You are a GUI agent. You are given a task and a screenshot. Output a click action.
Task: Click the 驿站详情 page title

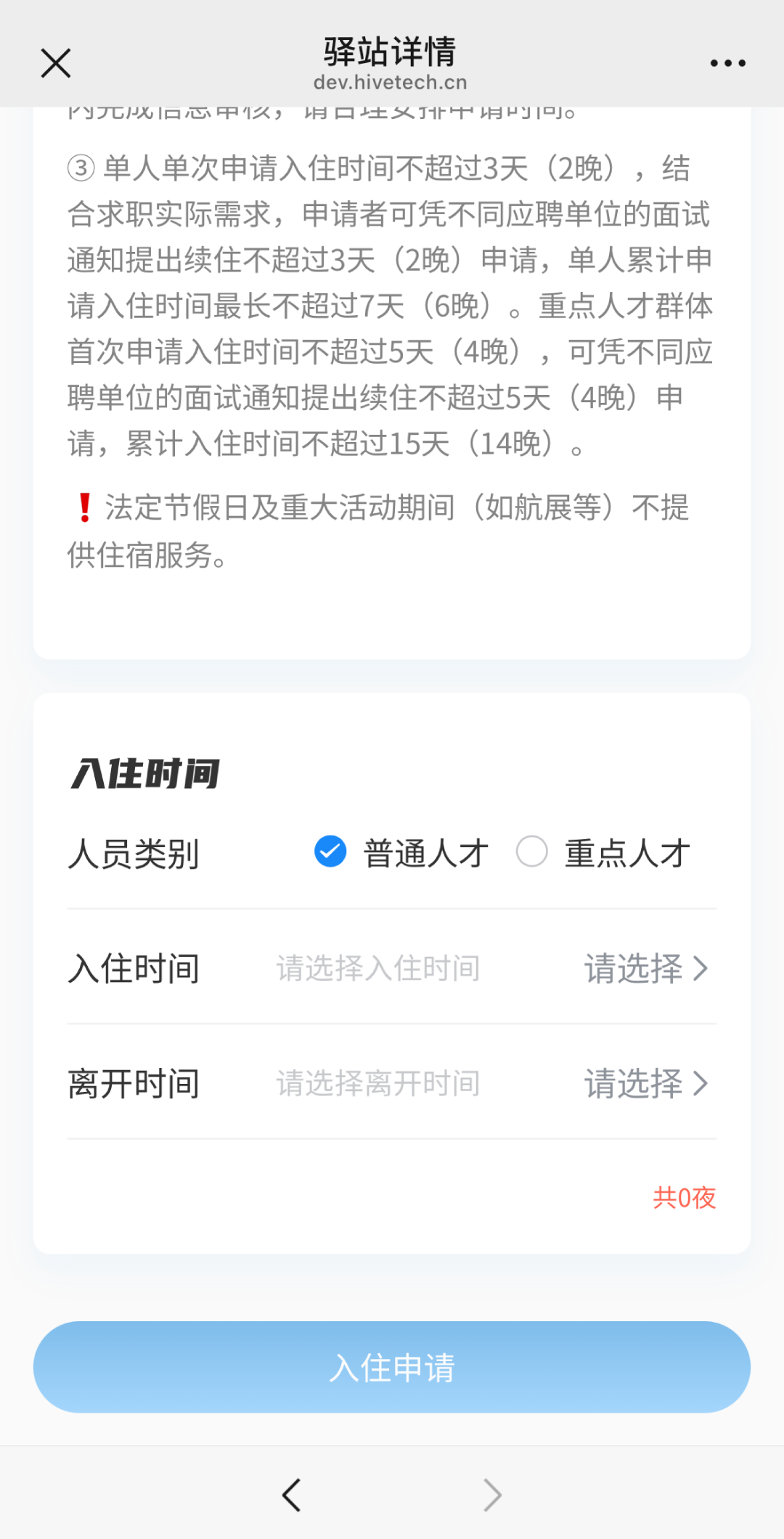(391, 51)
